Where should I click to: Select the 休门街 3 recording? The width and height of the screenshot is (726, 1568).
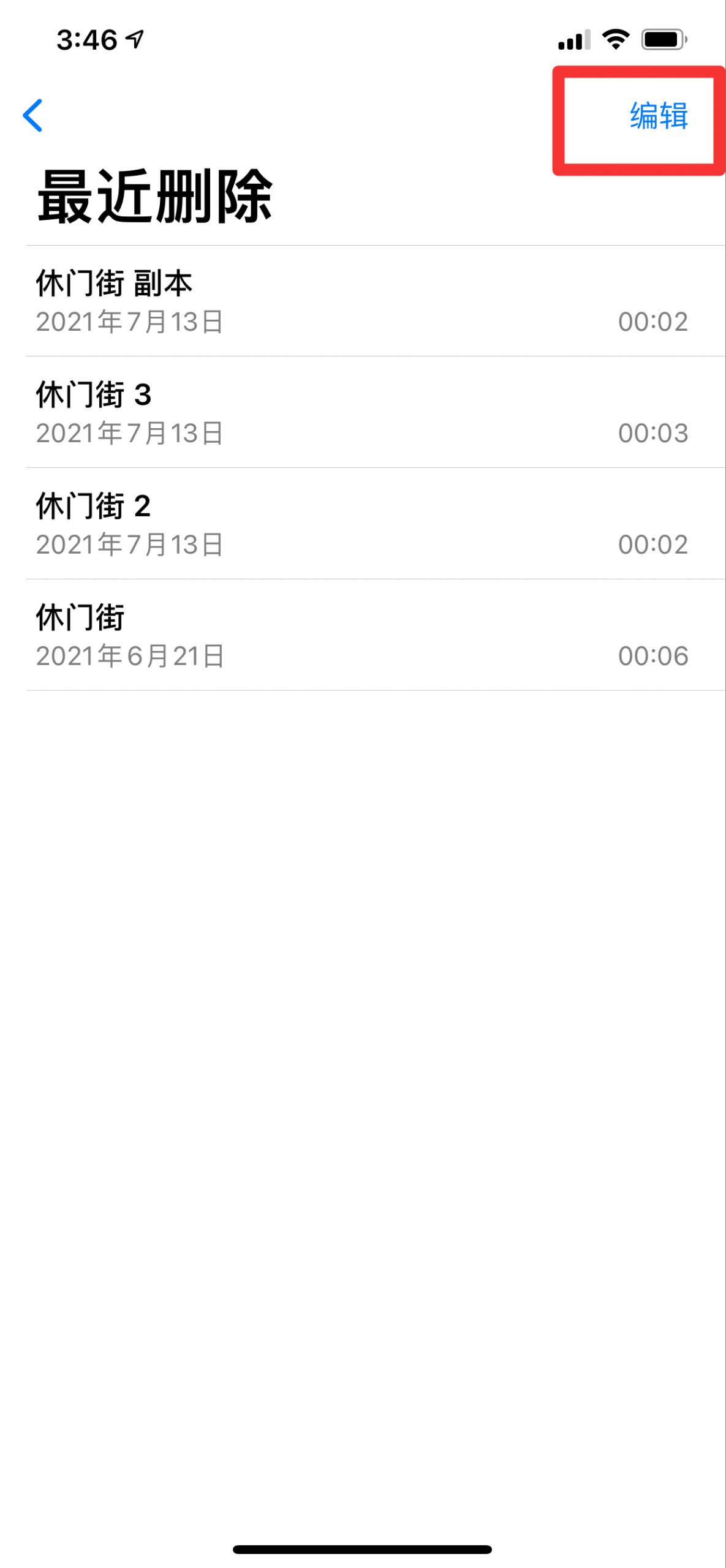[375, 412]
